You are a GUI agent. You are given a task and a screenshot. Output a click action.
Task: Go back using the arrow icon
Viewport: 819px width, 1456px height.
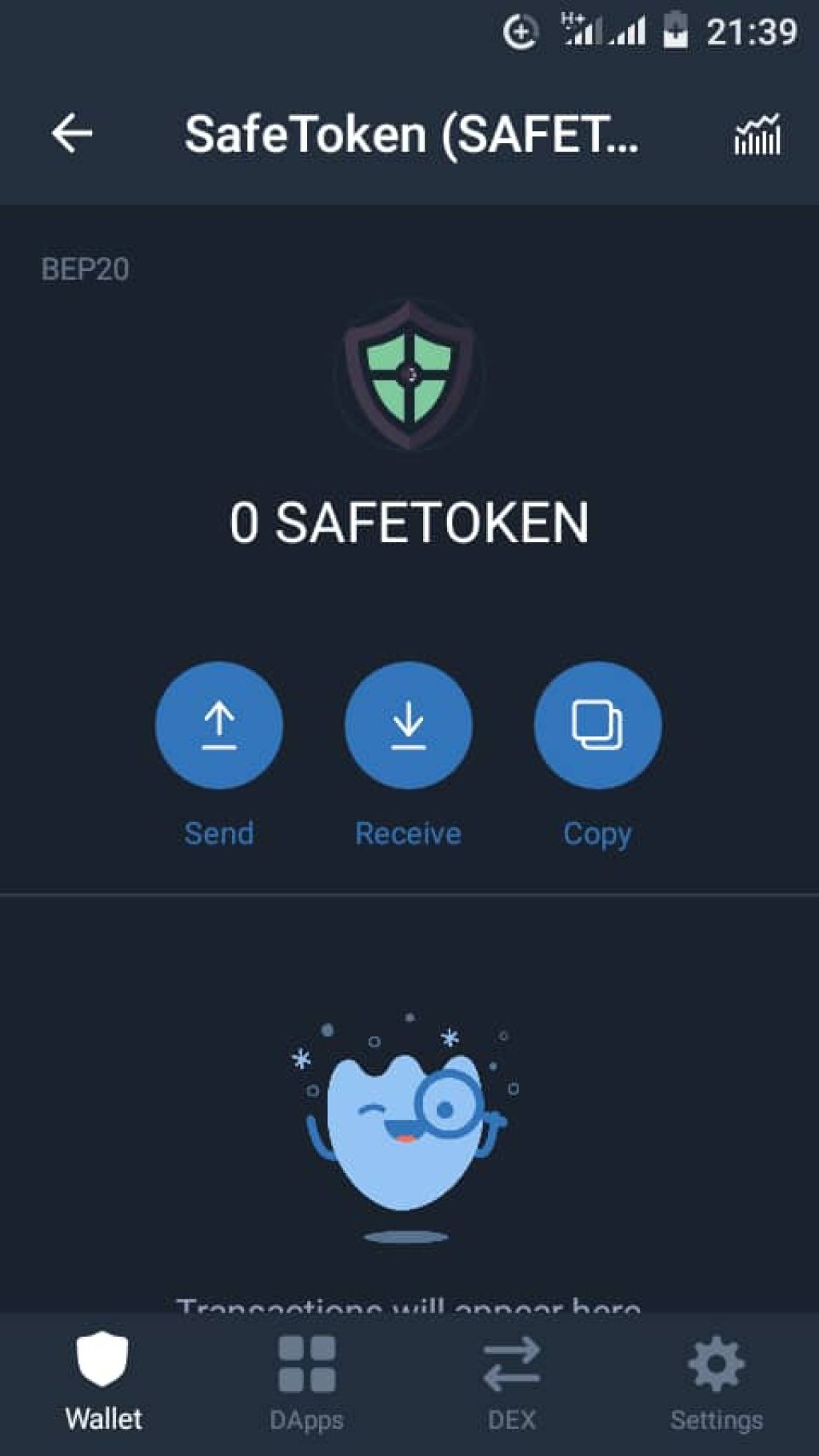tap(72, 134)
